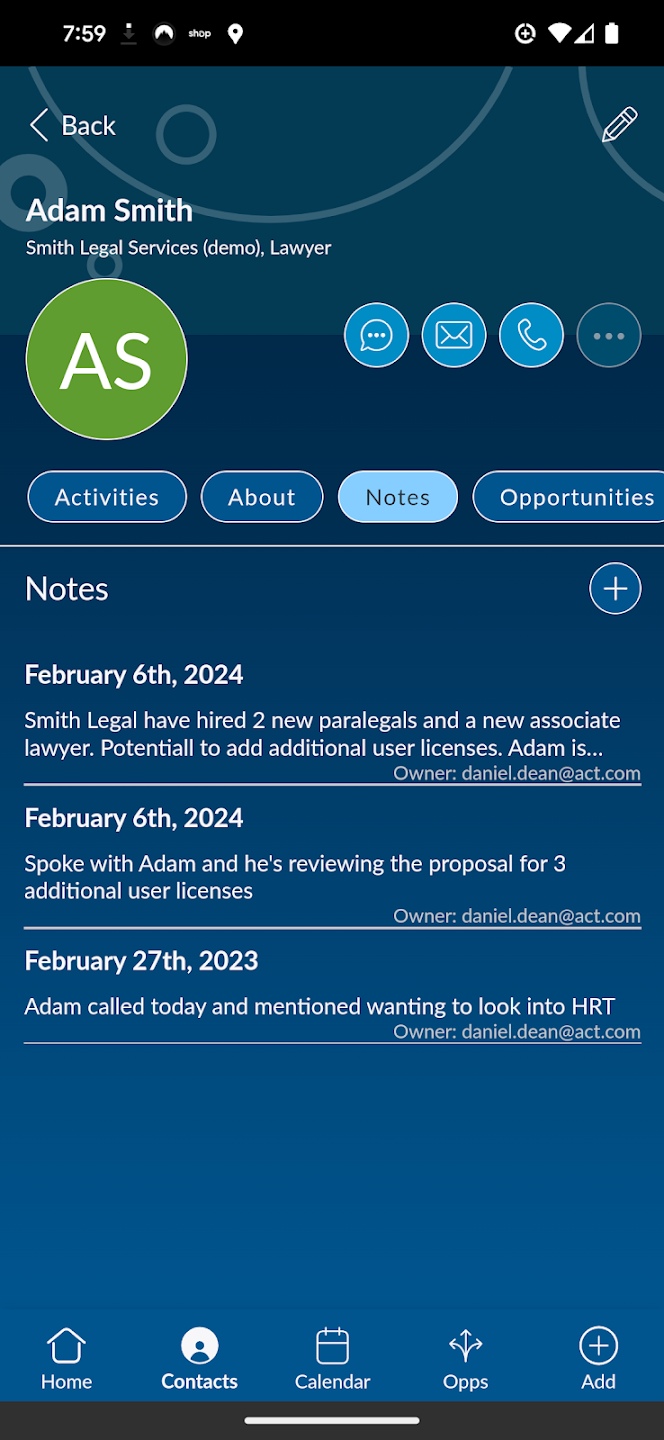Viewport: 664px width, 1440px height.
Task: Open the Contacts tab
Action: click(x=199, y=1360)
